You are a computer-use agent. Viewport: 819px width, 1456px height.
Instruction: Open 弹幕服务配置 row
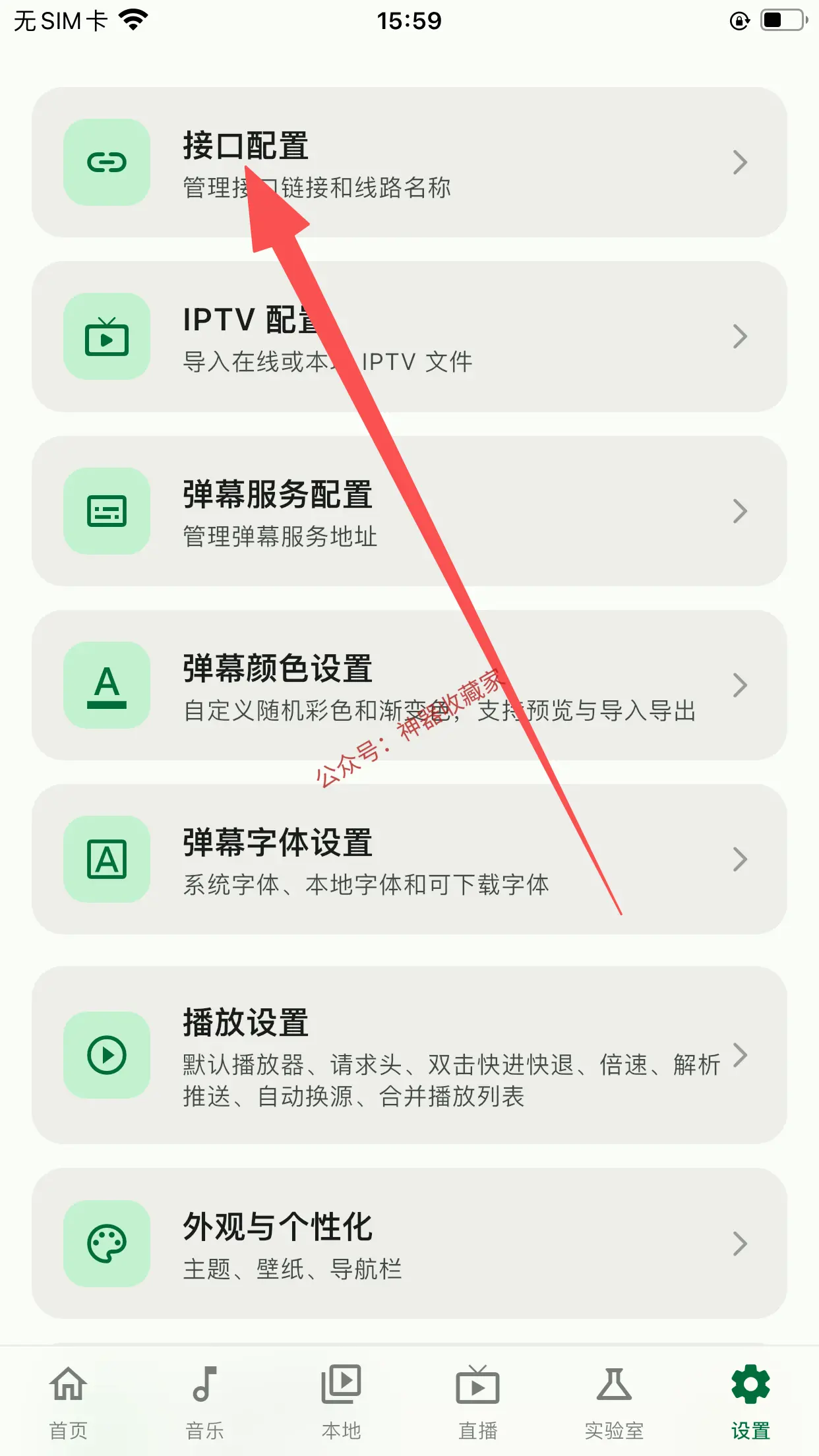pyautogui.click(x=409, y=511)
